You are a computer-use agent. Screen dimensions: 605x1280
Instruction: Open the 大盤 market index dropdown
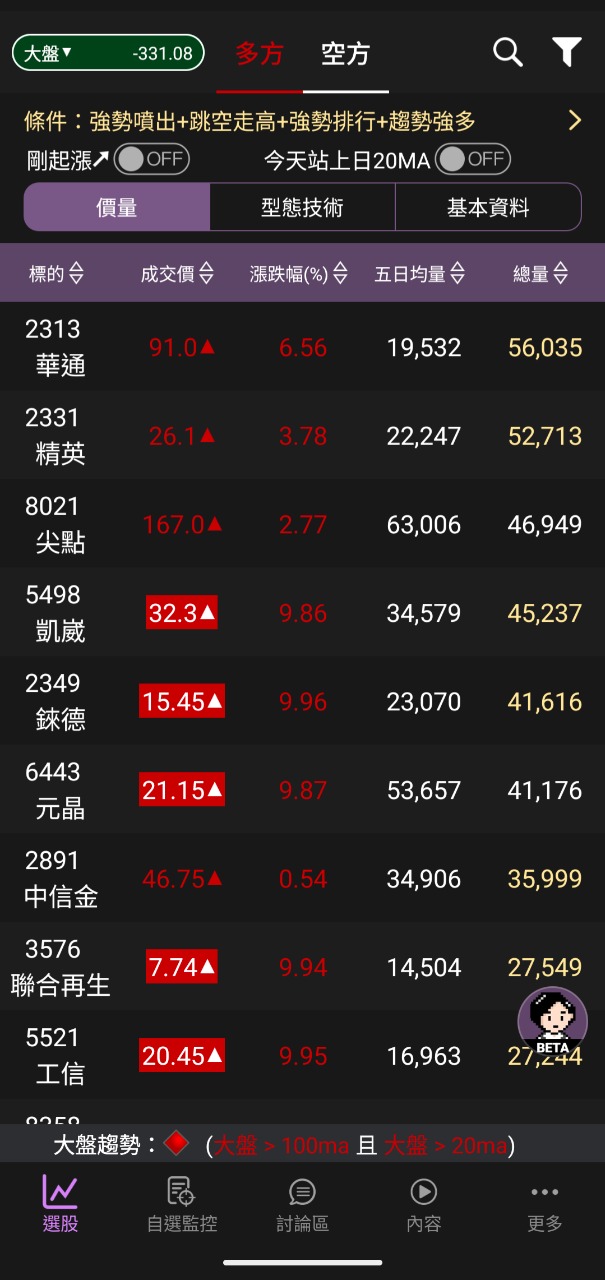point(108,53)
